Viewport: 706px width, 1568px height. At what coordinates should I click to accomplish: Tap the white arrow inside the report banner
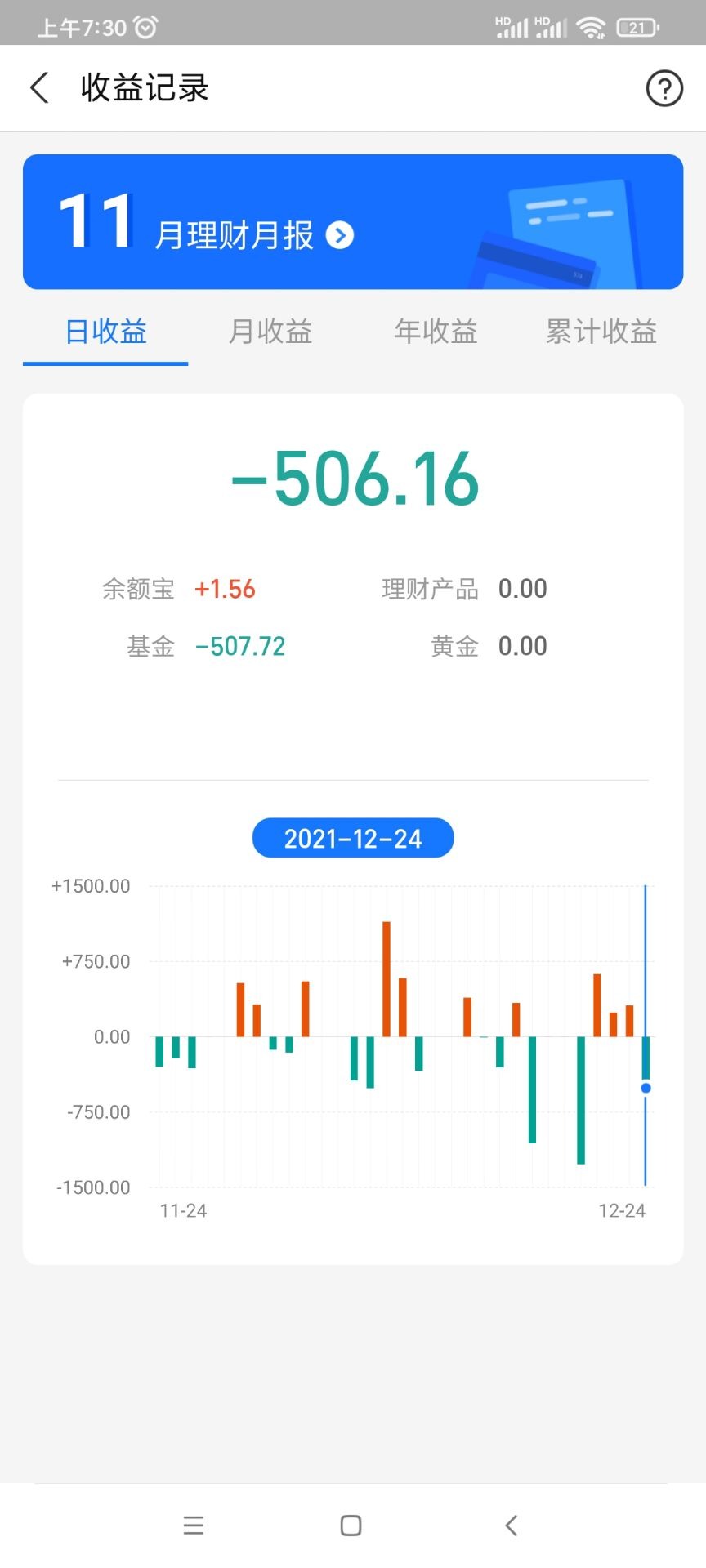pos(340,237)
